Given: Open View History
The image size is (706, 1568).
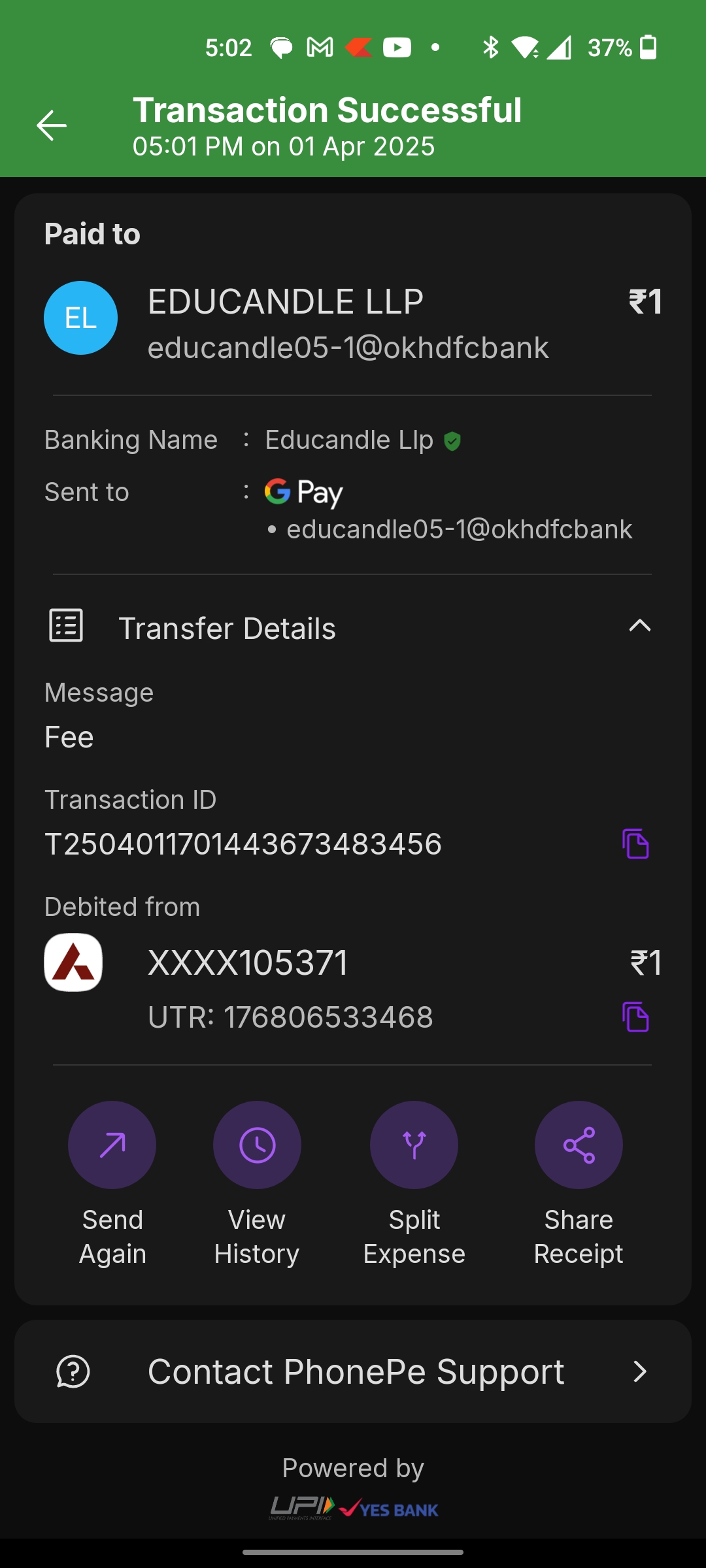Looking at the screenshot, I should click(257, 1145).
